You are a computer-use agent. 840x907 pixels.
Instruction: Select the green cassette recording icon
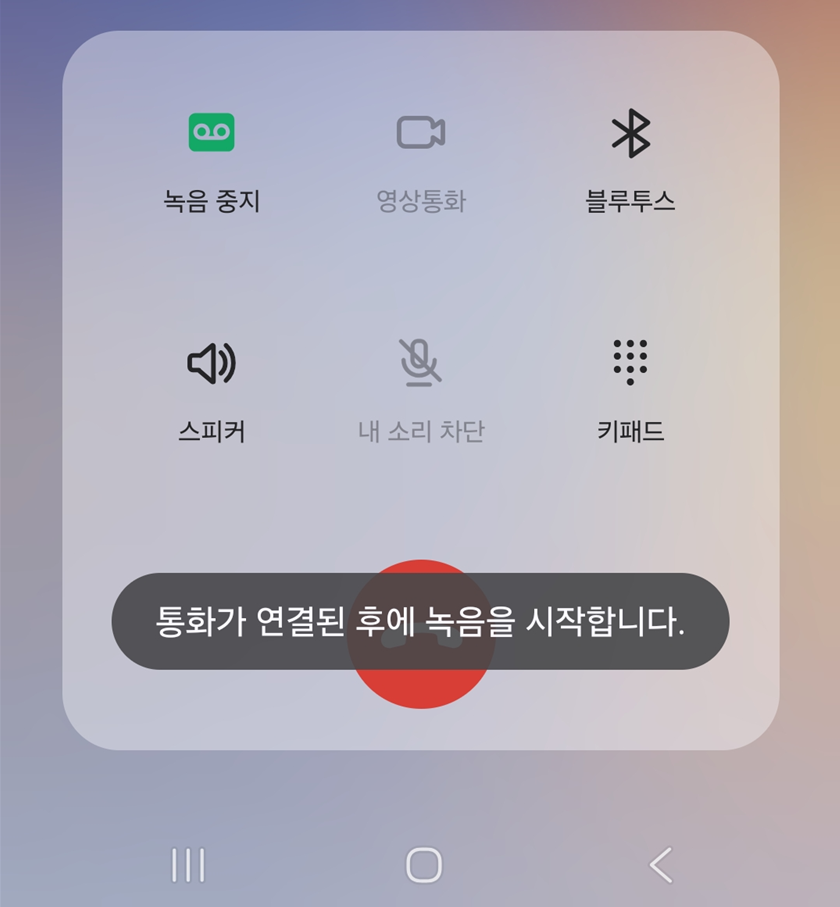pos(210,132)
